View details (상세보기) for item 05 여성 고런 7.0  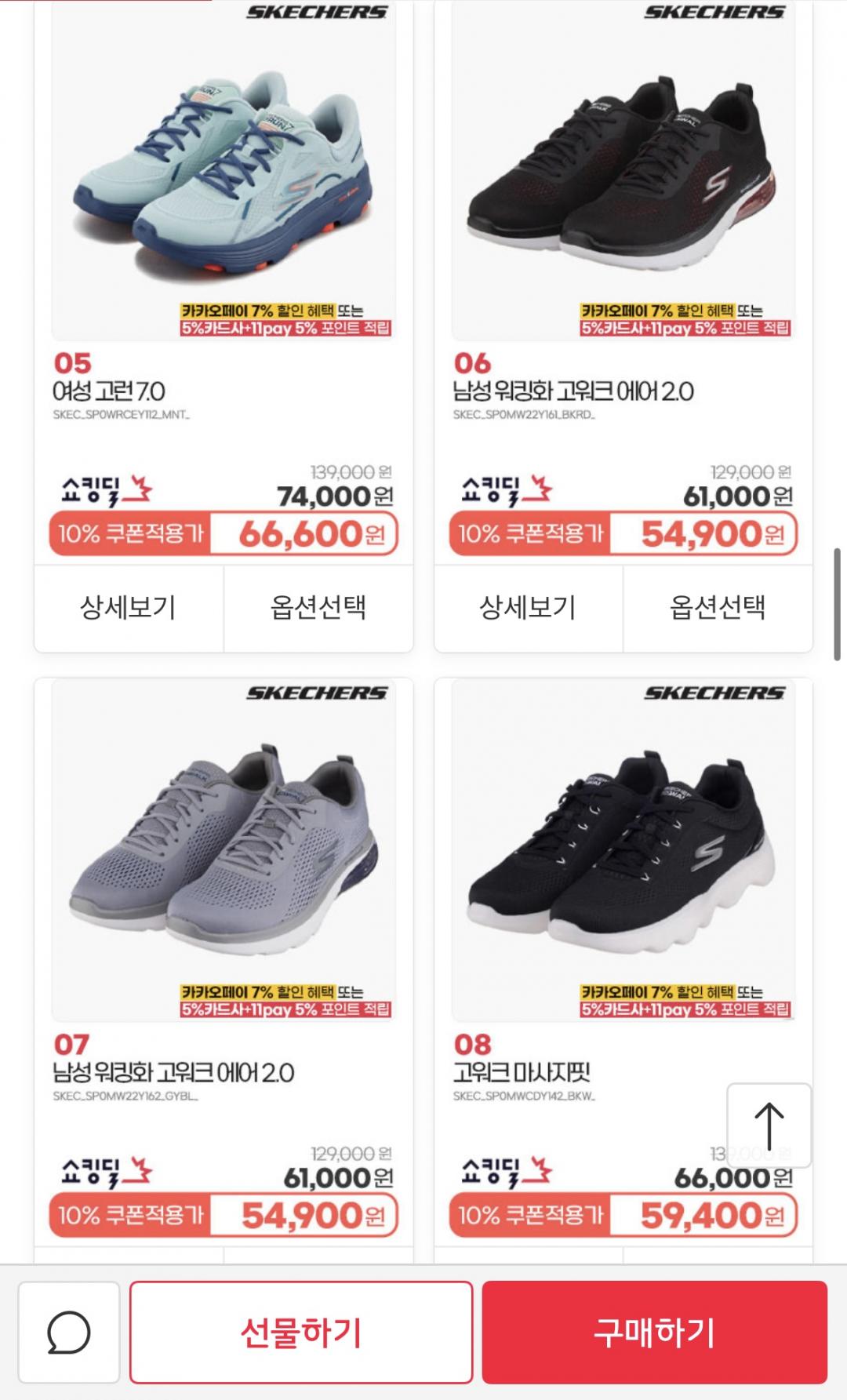(129, 608)
